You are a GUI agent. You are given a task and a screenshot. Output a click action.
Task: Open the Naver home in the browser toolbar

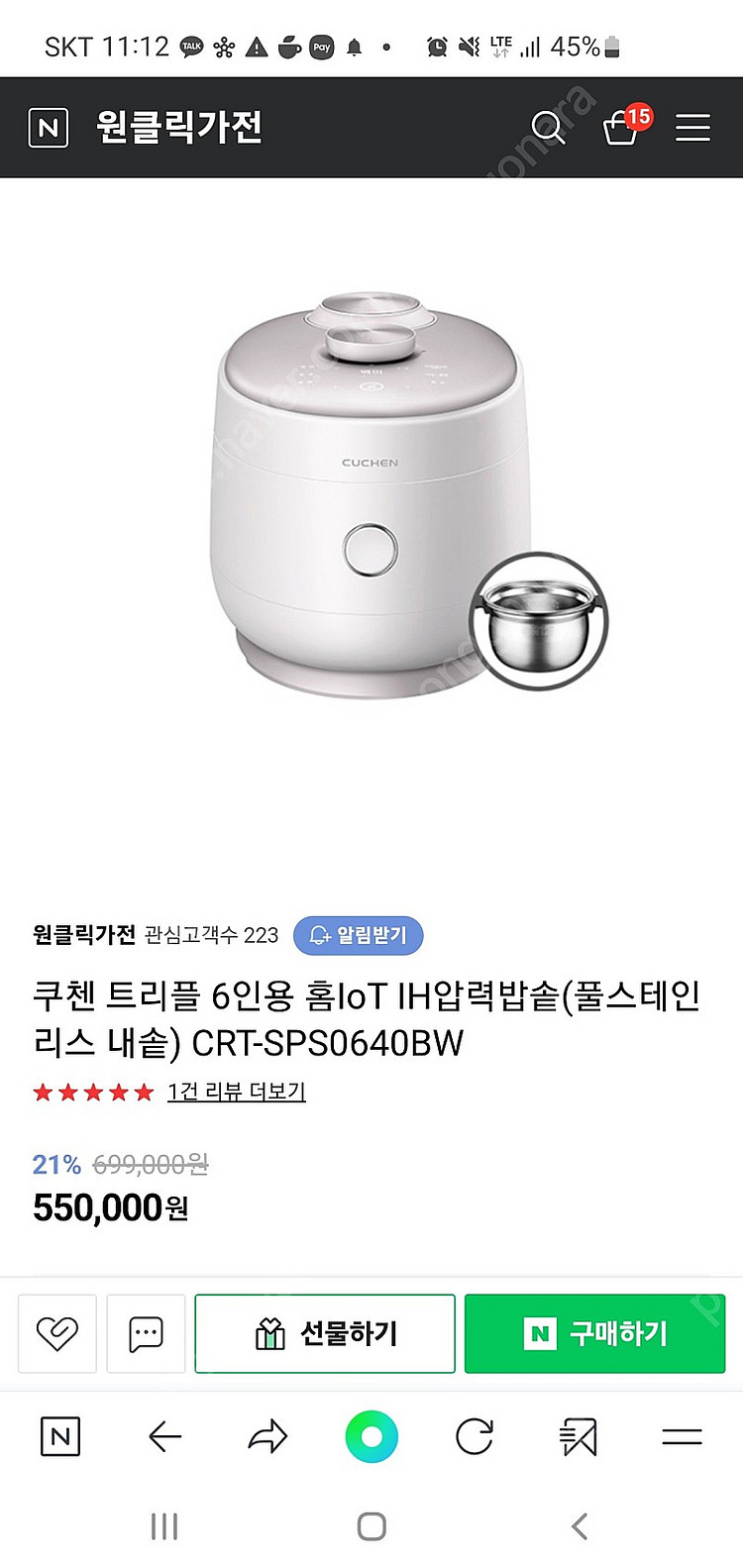pyautogui.click(x=59, y=1437)
